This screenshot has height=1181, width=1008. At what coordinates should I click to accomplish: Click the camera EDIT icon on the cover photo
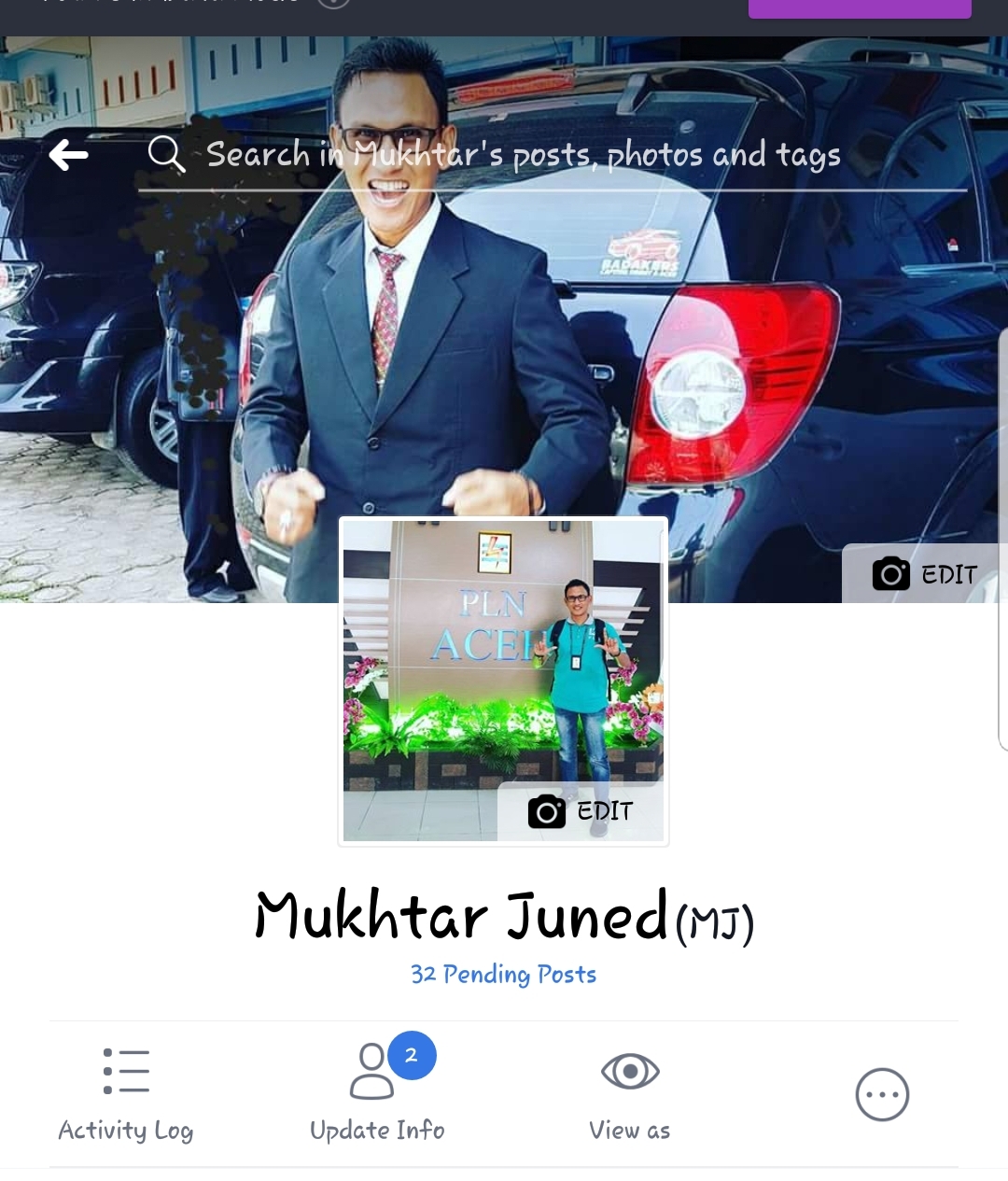coord(890,574)
